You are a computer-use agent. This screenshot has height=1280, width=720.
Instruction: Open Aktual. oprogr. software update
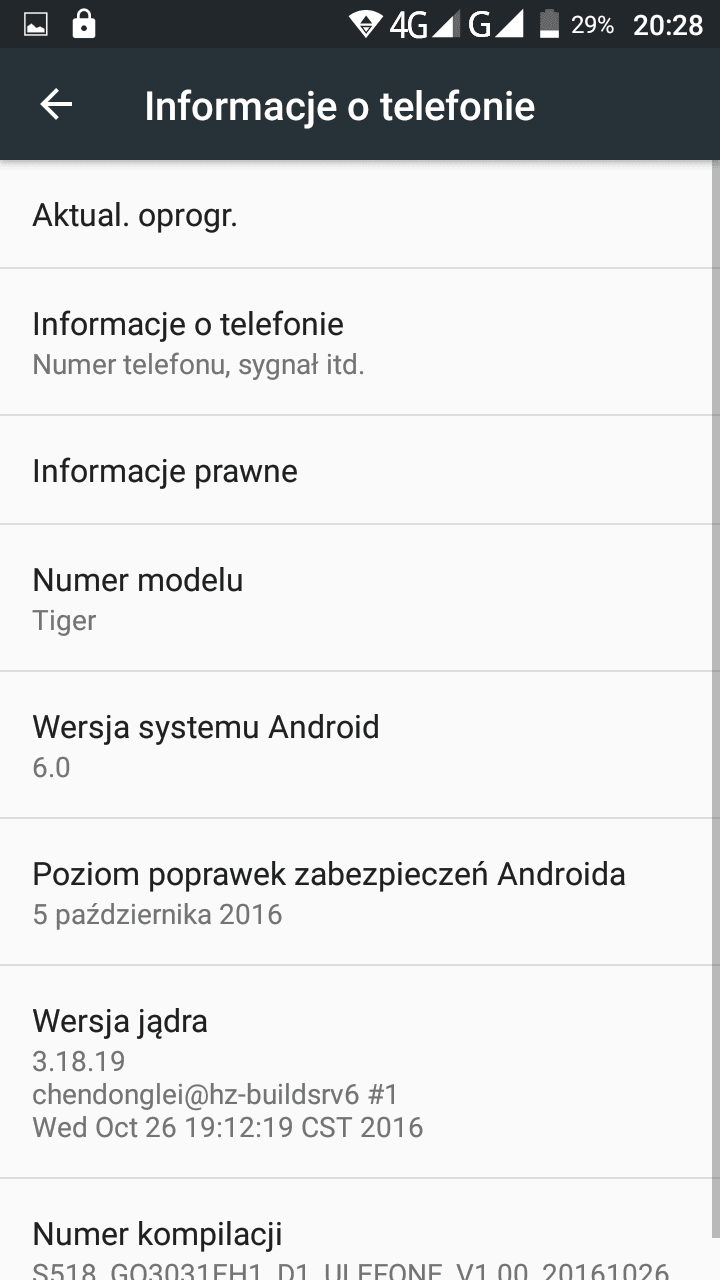(360, 214)
